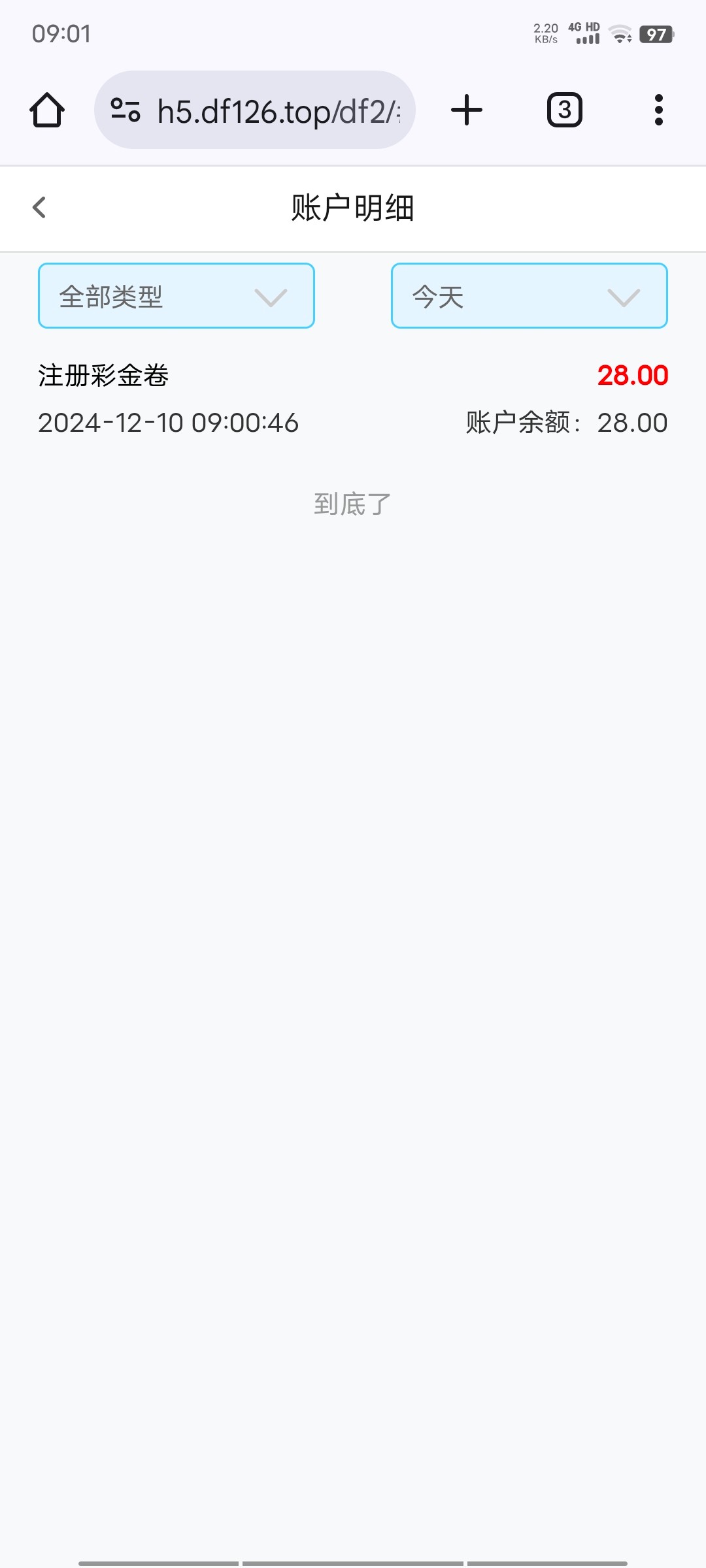Show site info in the address bar
This screenshot has height=1568, width=706.
[126, 110]
